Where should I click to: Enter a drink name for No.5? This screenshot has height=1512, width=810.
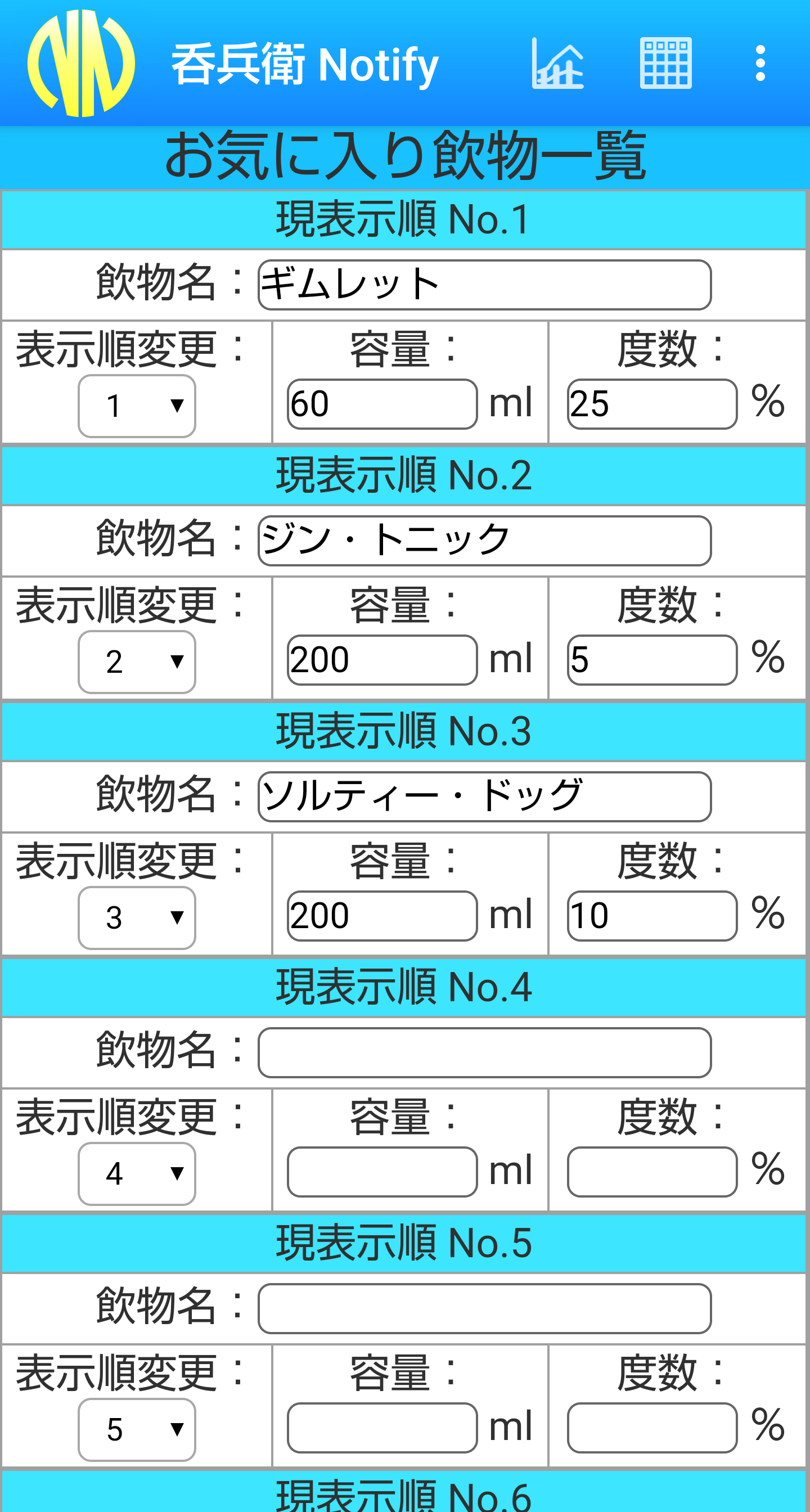tap(484, 1308)
